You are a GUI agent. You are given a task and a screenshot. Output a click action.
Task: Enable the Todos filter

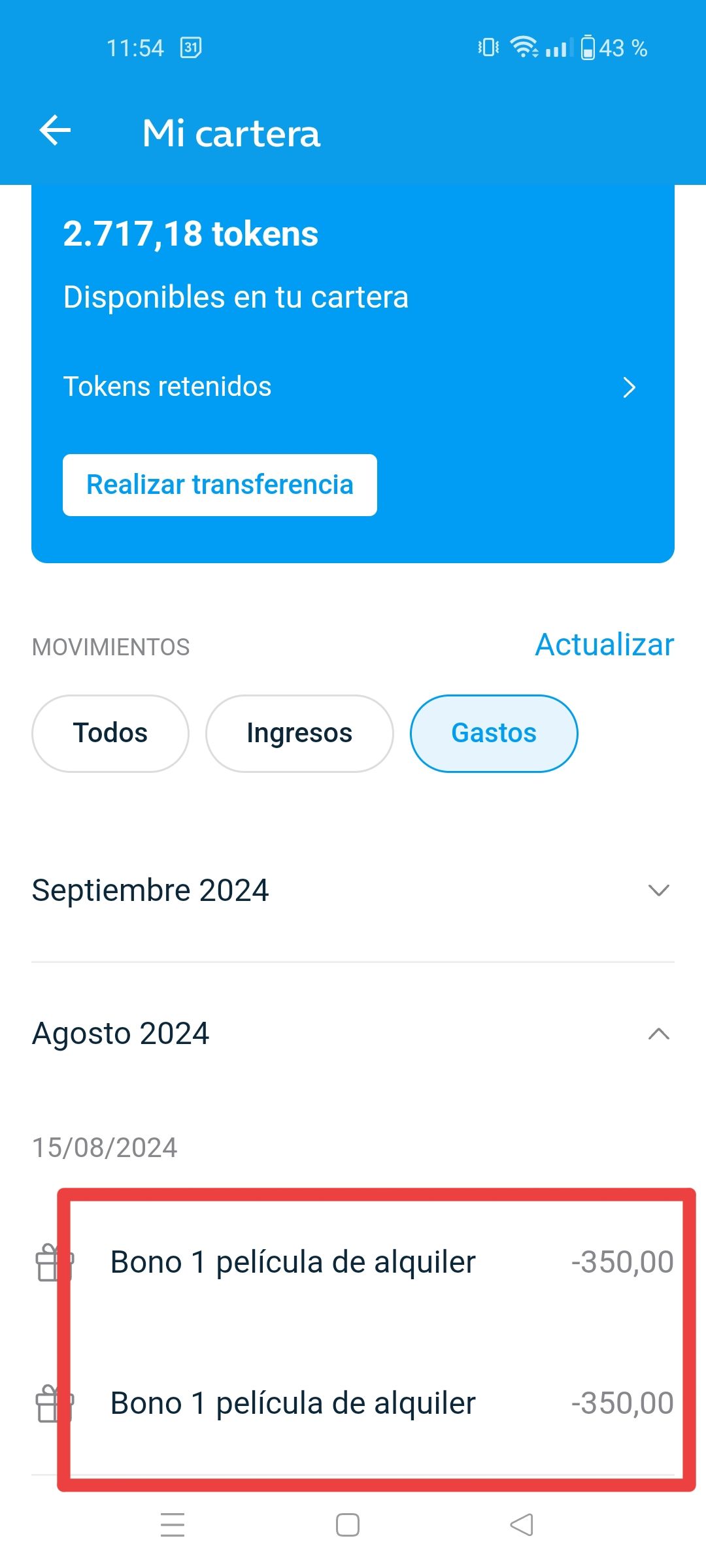click(110, 732)
